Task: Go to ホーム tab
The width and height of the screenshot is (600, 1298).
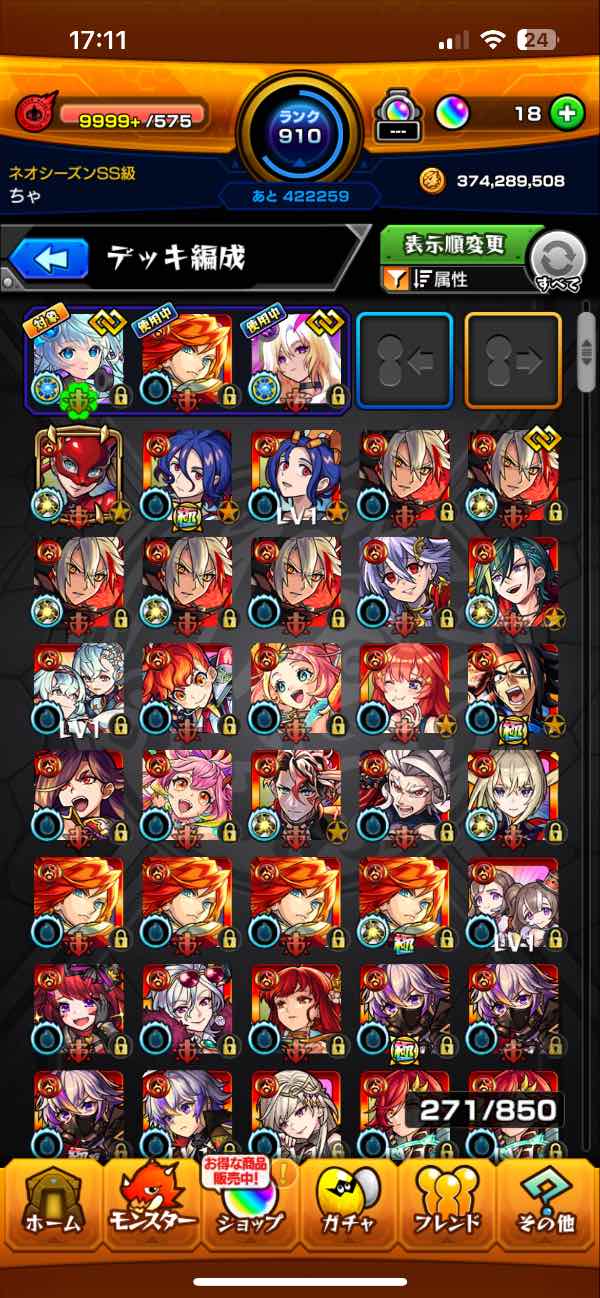Action: click(51, 1201)
